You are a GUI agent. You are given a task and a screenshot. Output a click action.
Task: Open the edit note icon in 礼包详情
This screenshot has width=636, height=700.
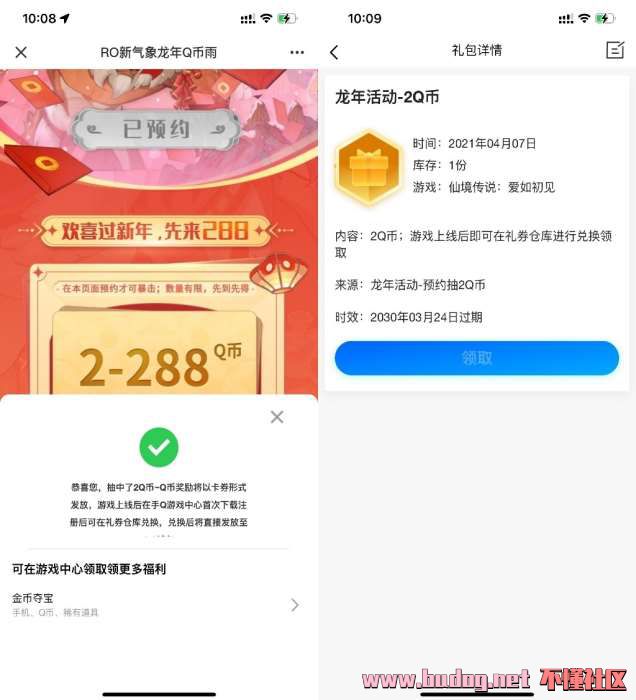614,51
